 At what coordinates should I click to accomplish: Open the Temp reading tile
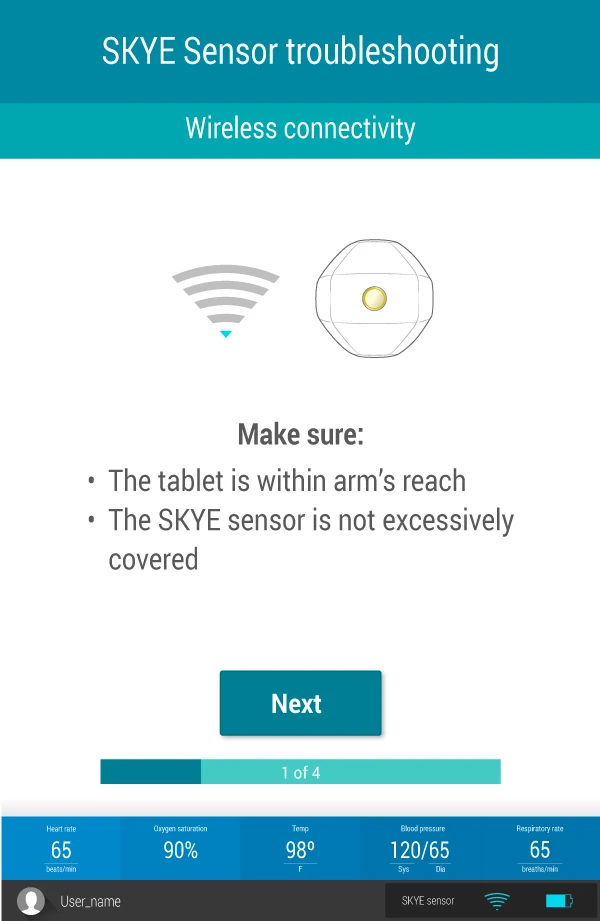[300, 849]
